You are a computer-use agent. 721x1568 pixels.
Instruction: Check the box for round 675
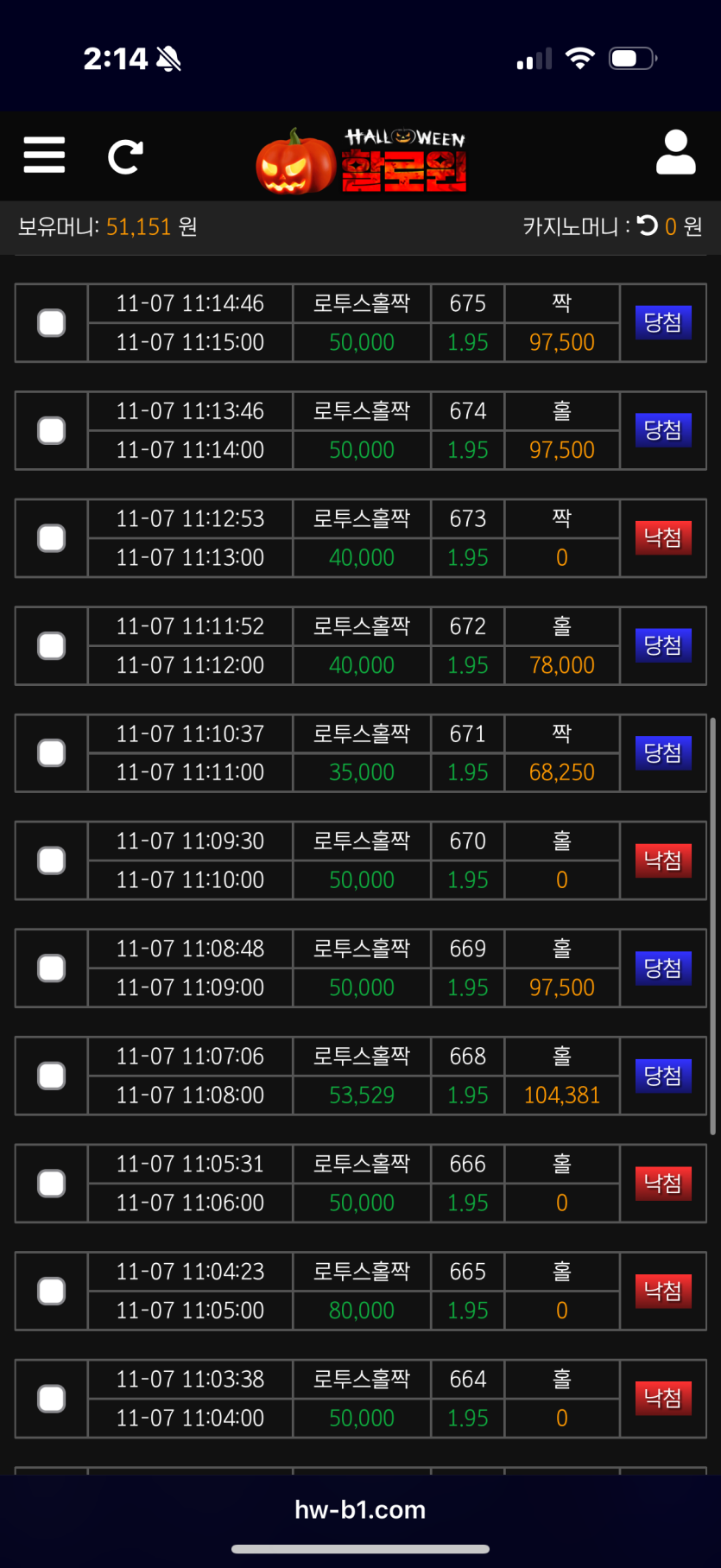pyautogui.click(x=52, y=323)
